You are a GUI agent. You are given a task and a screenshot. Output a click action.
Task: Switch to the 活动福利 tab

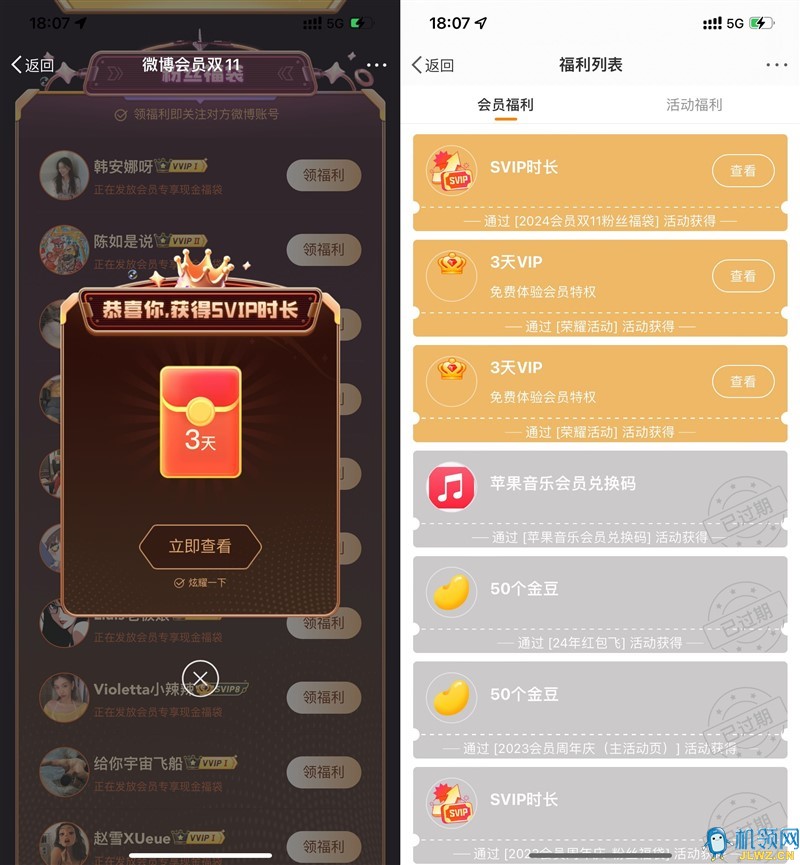(x=694, y=104)
